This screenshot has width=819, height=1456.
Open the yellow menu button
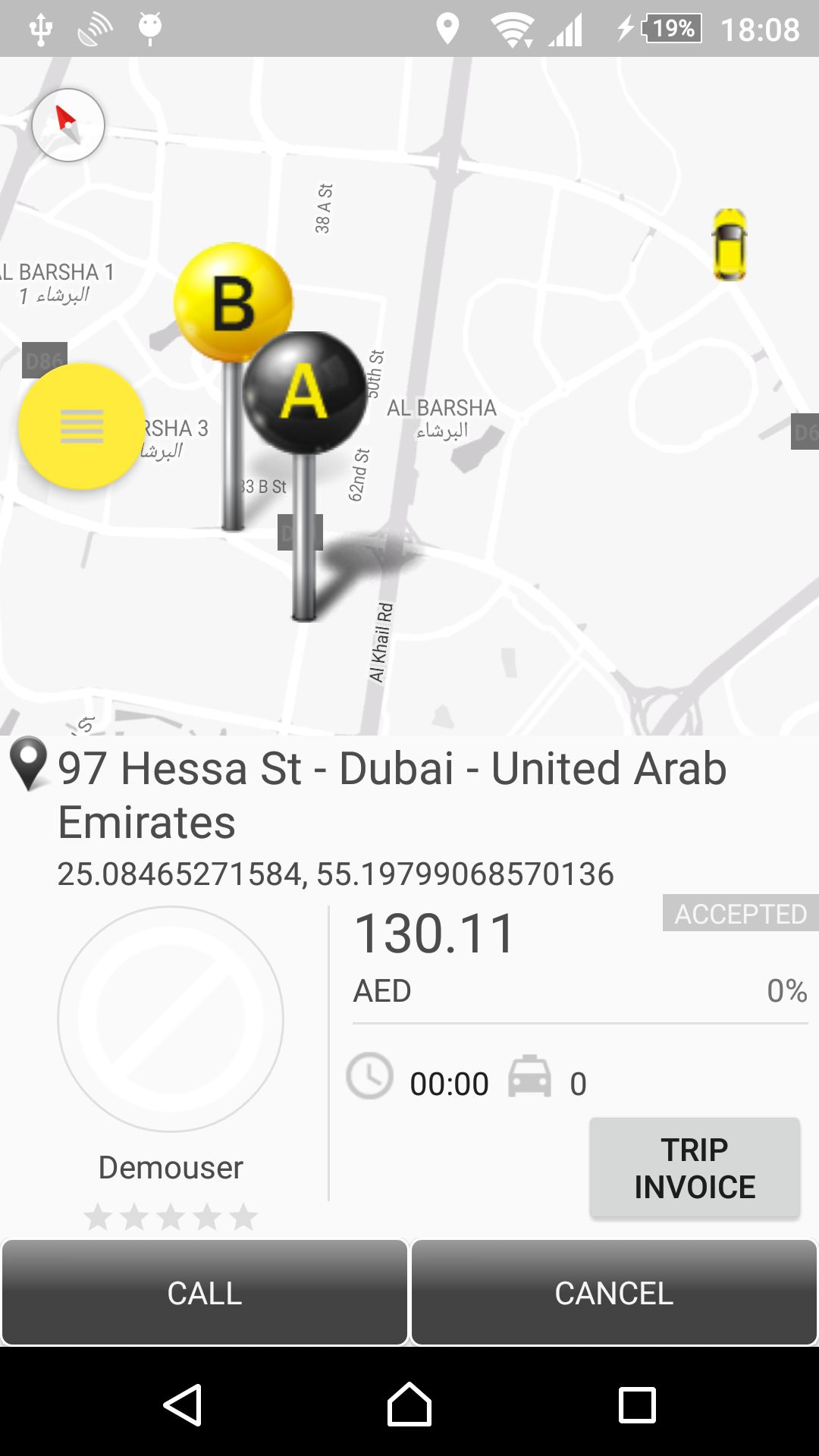pos(82,426)
